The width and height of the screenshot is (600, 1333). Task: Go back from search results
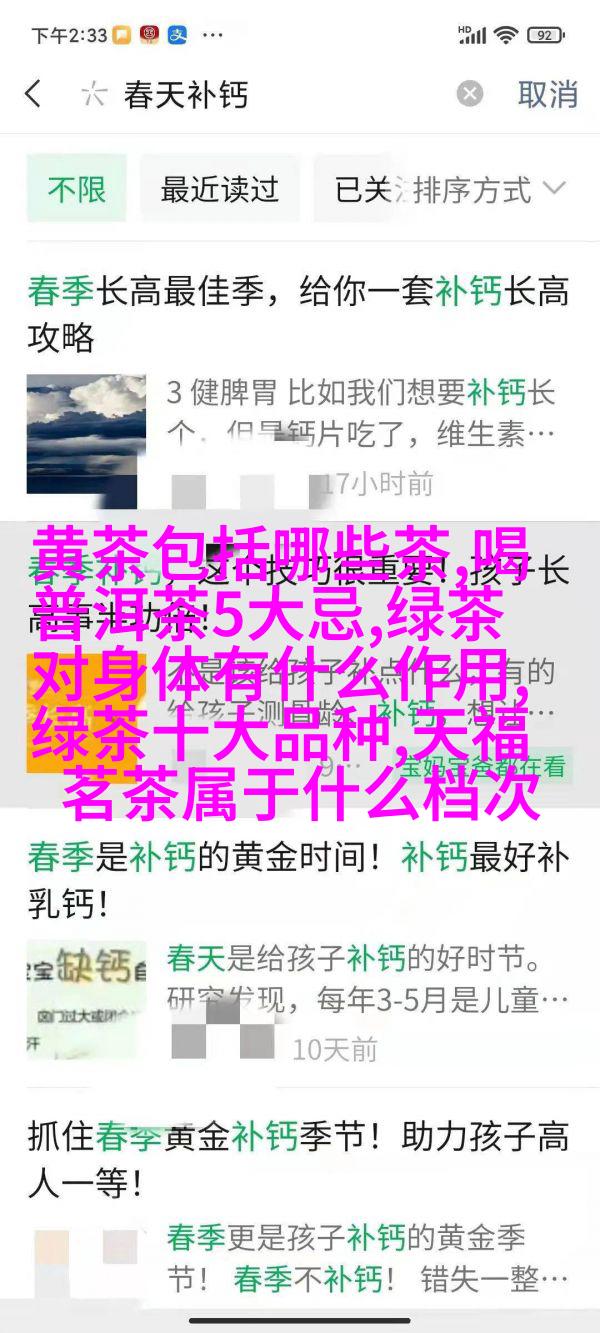click(33, 94)
